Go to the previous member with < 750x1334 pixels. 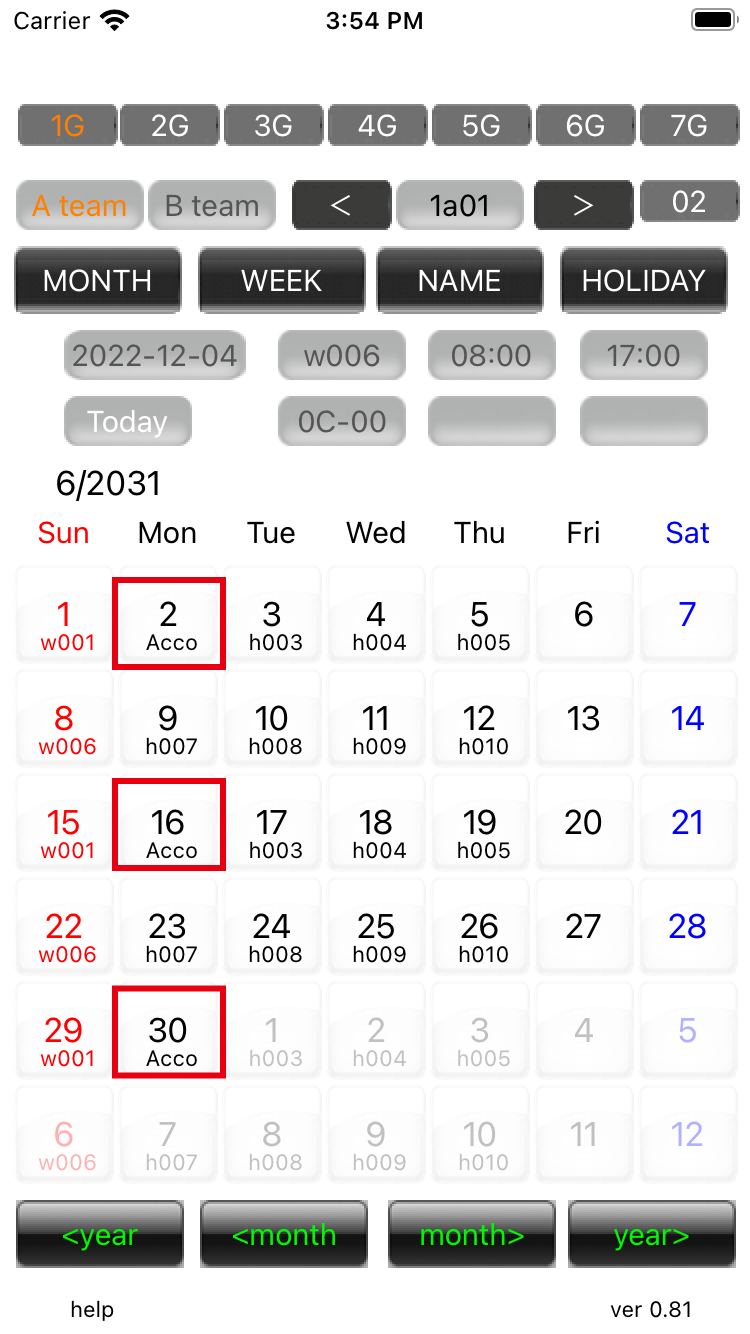(x=341, y=206)
